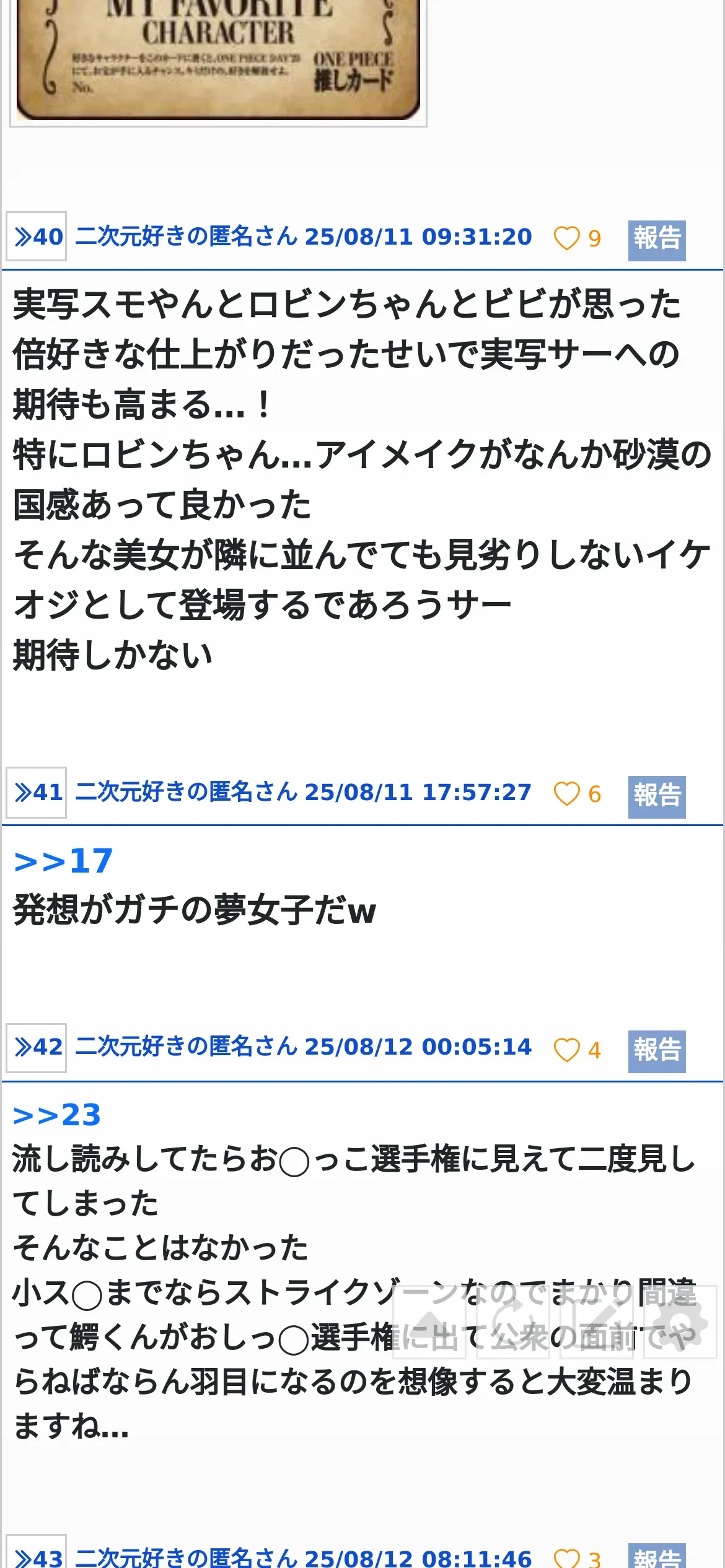This screenshot has height=1568, width=725.
Task: Open the posted ONE PIECE character card image
Action: 218,61
